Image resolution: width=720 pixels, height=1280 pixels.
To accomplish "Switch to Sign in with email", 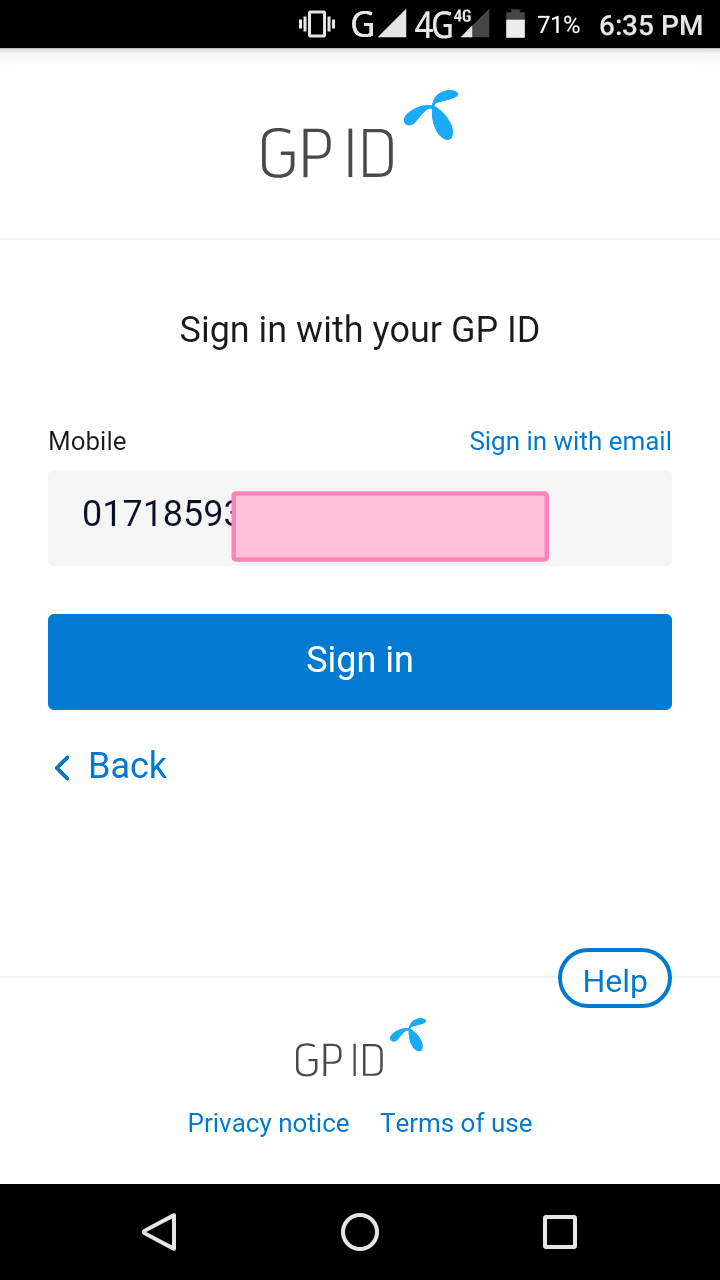I will tap(570, 441).
